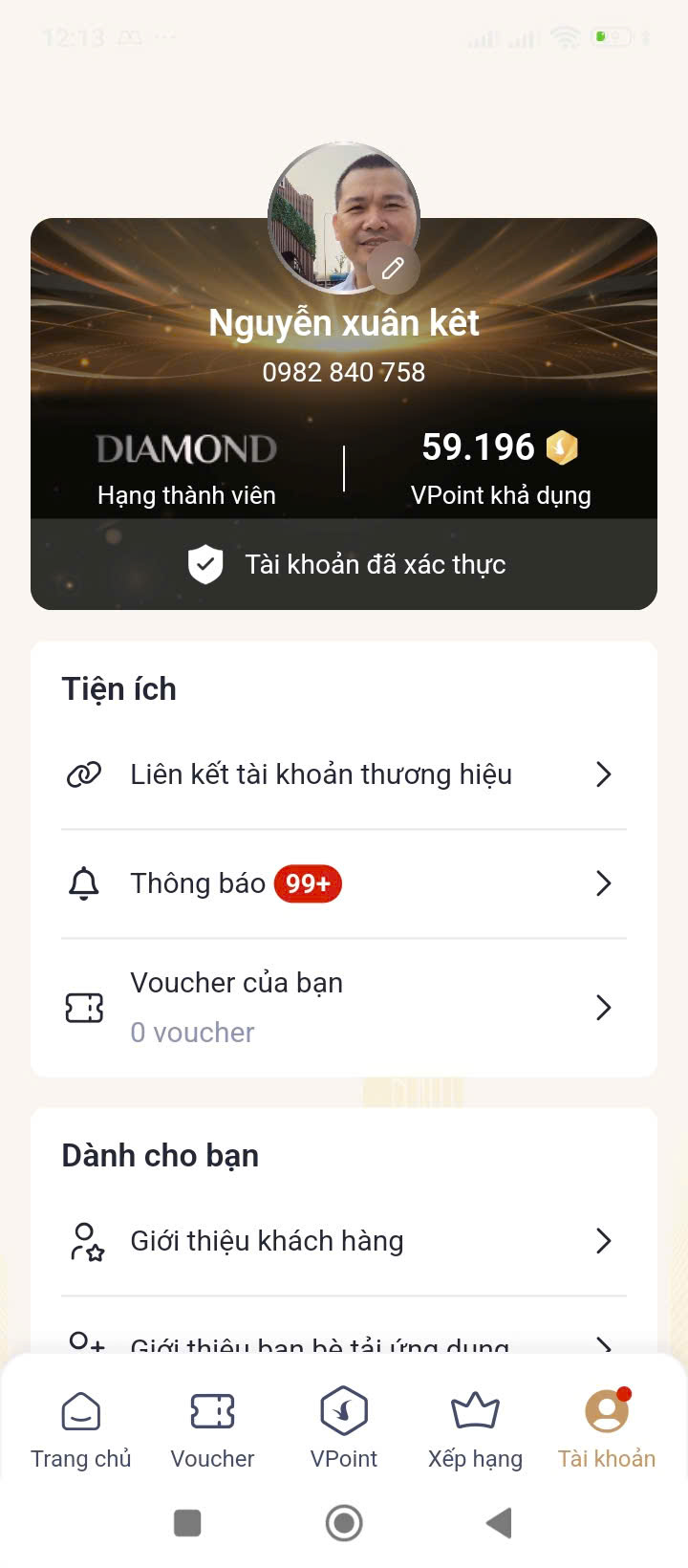Tap the verified shield badge icon
The width and height of the screenshot is (688, 1568).
(205, 563)
